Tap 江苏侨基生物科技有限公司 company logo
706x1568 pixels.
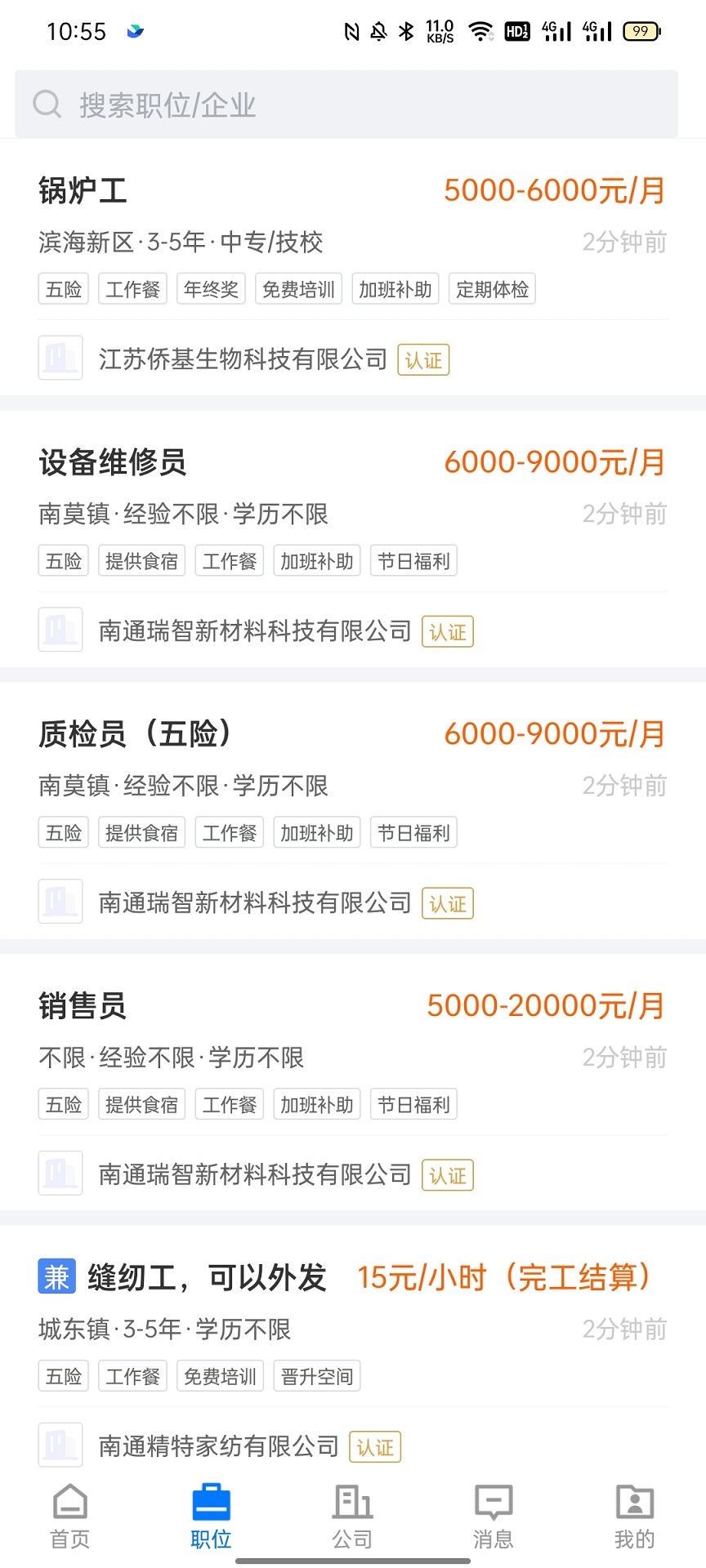click(x=60, y=359)
